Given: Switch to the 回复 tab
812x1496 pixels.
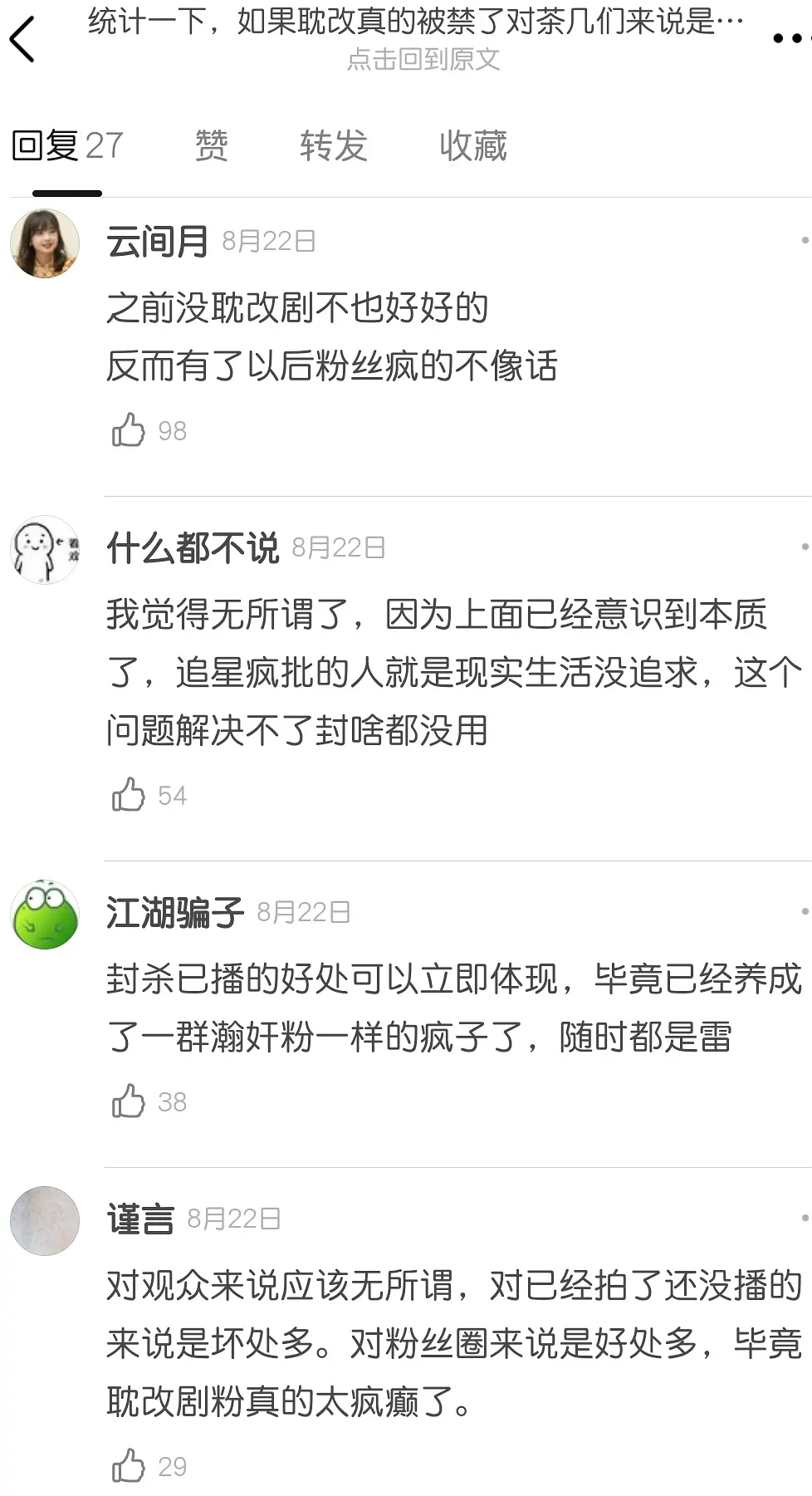Looking at the screenshot, I should click(x=67, y=146).
